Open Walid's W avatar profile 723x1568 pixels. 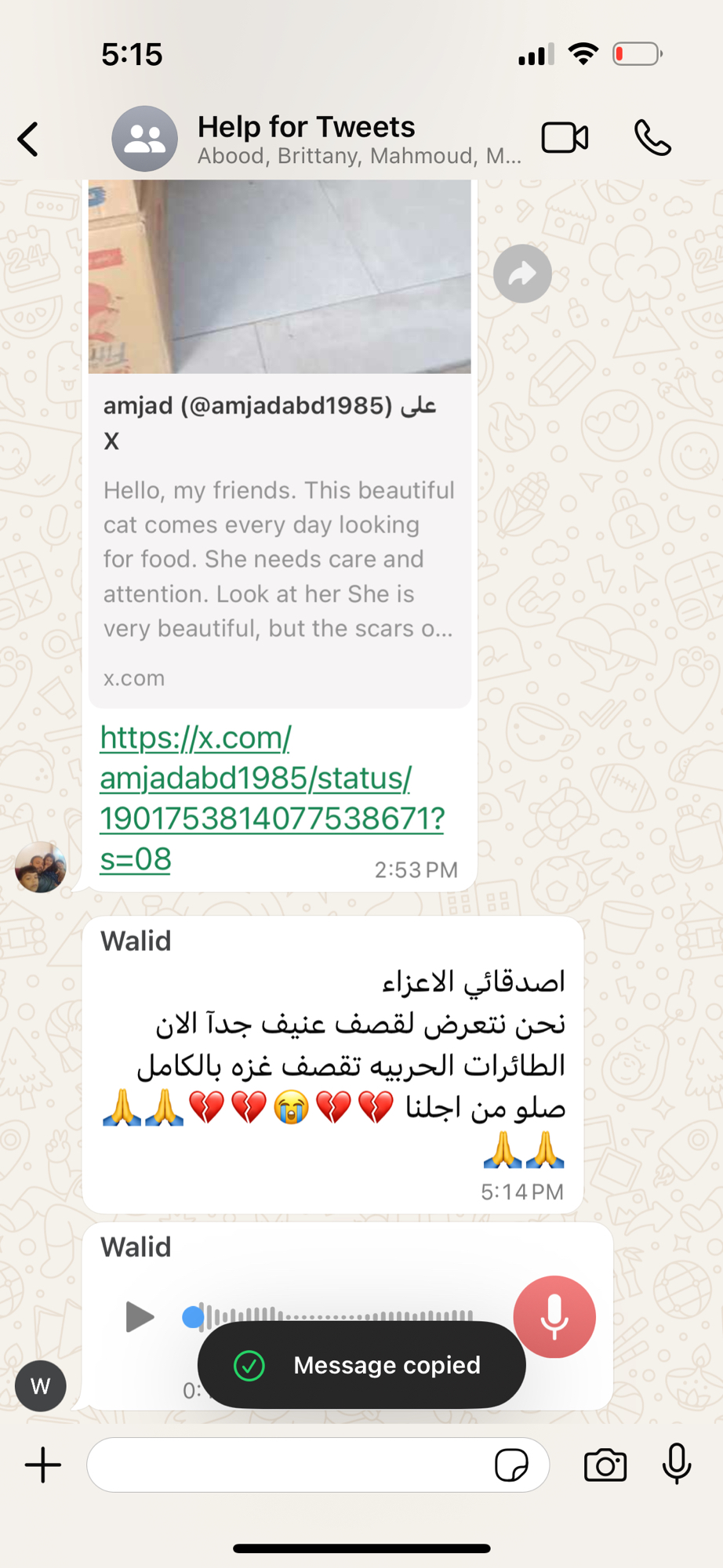pyautogui.click(x=40, y=1386)
